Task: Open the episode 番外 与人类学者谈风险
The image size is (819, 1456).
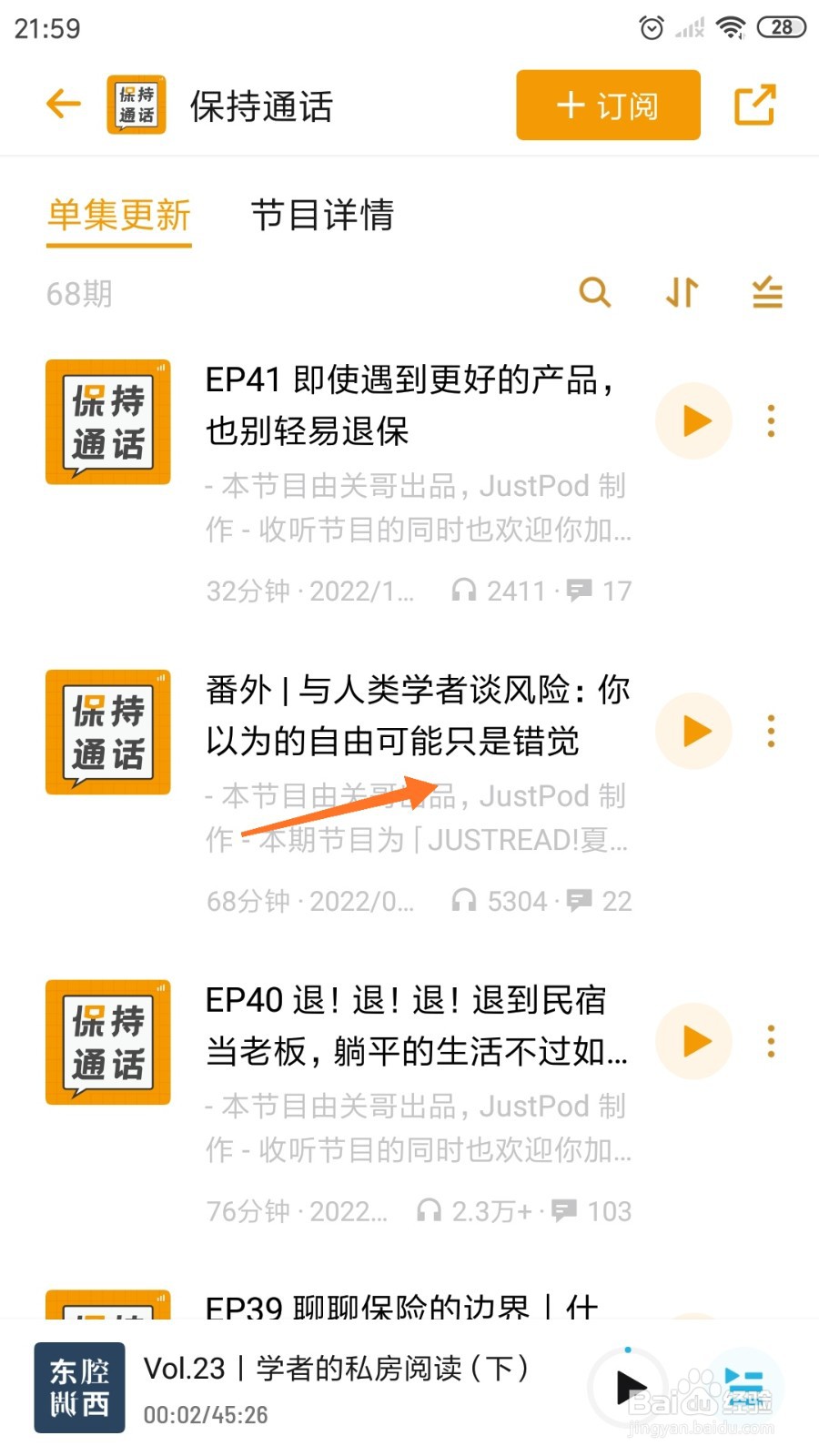Action: (x=417, y=715)
